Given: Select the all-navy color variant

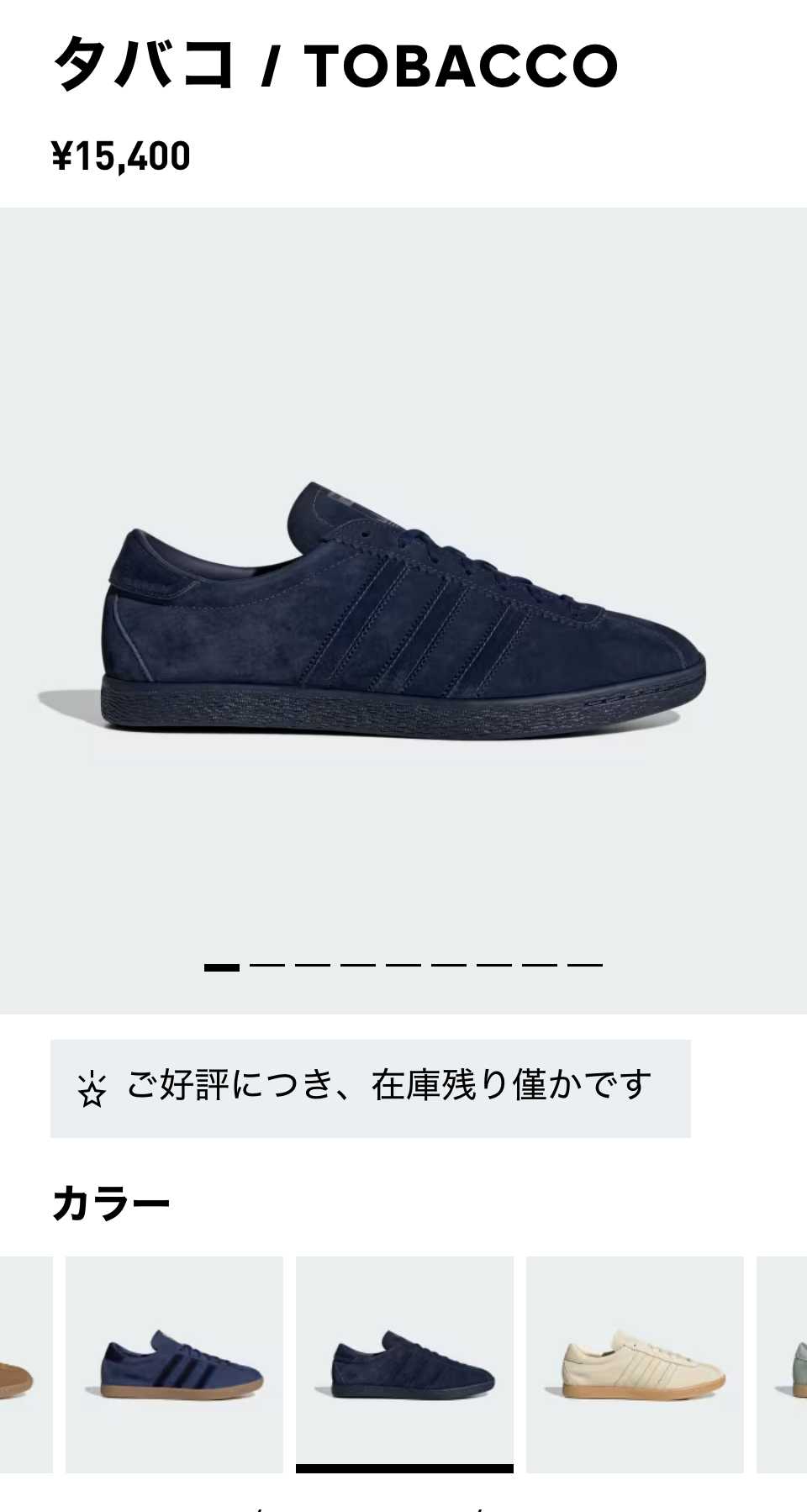Looking at the screenshot, I should pos(404,1365).
